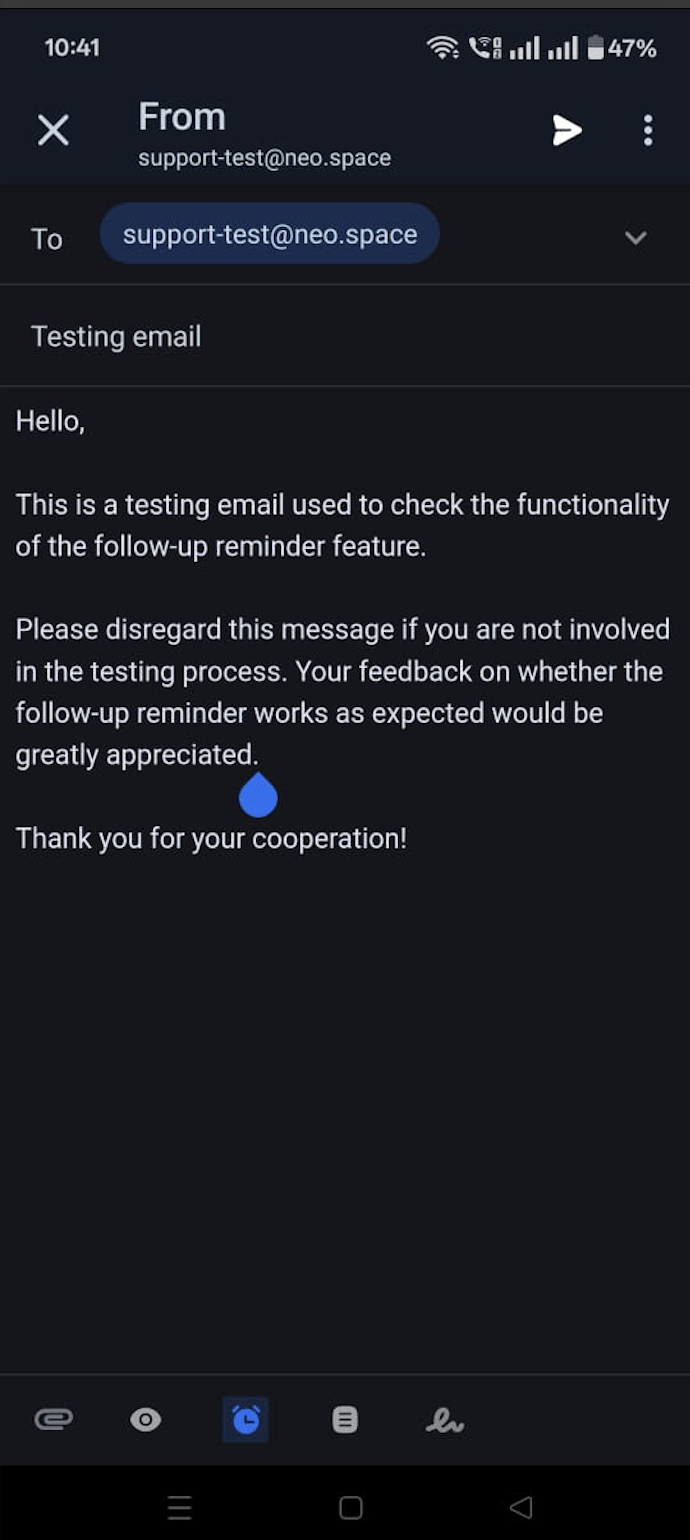Tap the support-test@neo.space recipient chip

point(270,234)
